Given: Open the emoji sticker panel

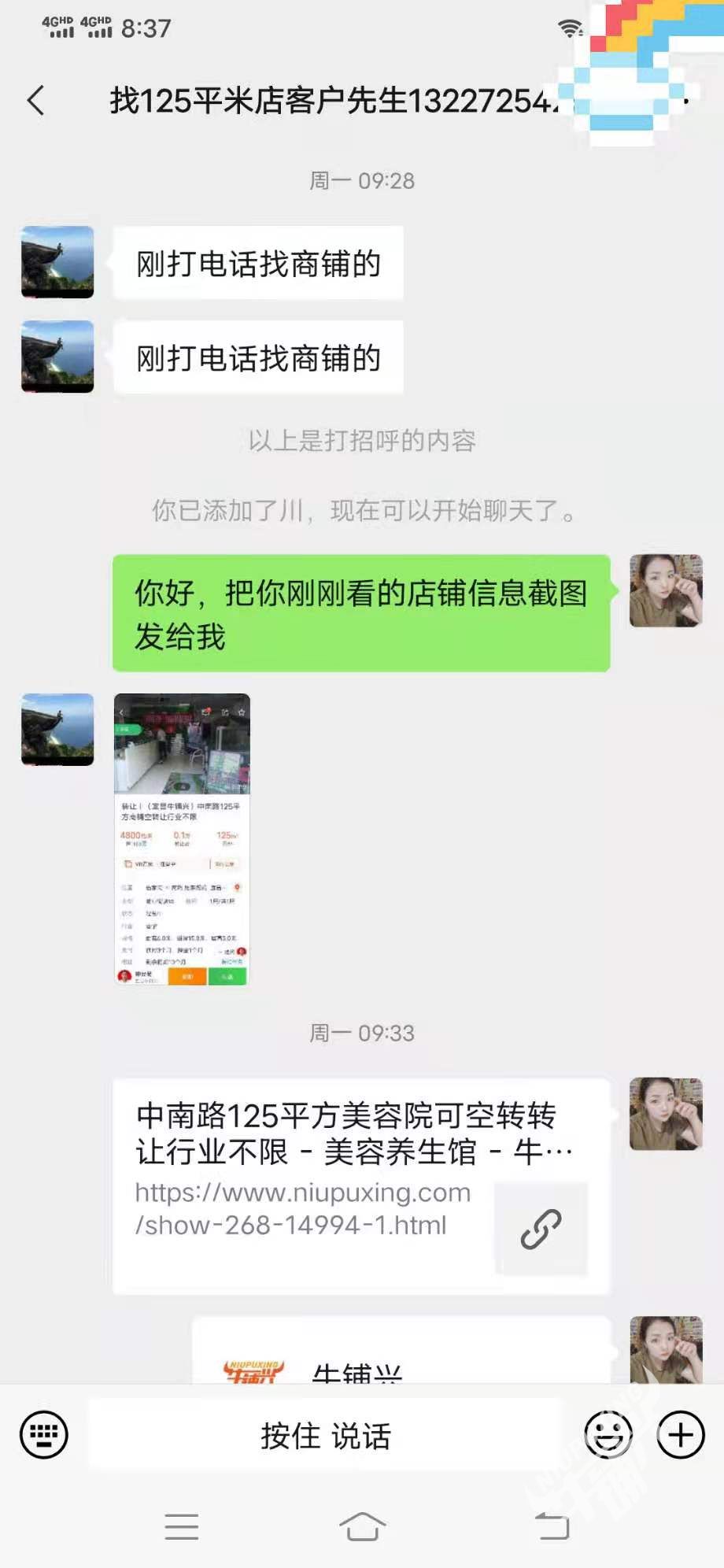Looking at the screenshot, I should [x=608, y=1435].
